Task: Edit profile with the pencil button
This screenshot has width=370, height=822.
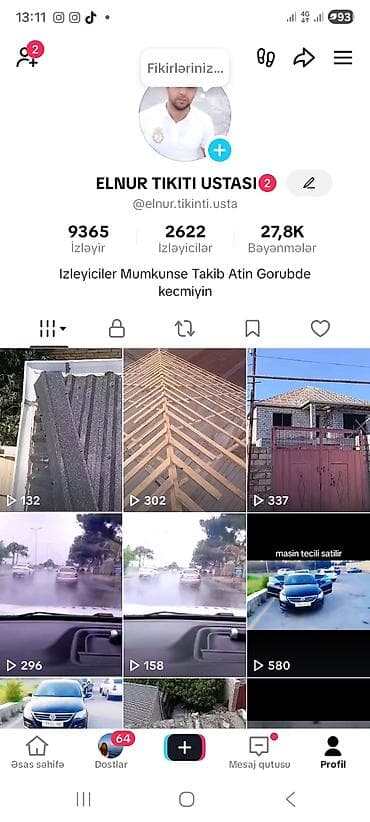Action: tap(309, 183)
